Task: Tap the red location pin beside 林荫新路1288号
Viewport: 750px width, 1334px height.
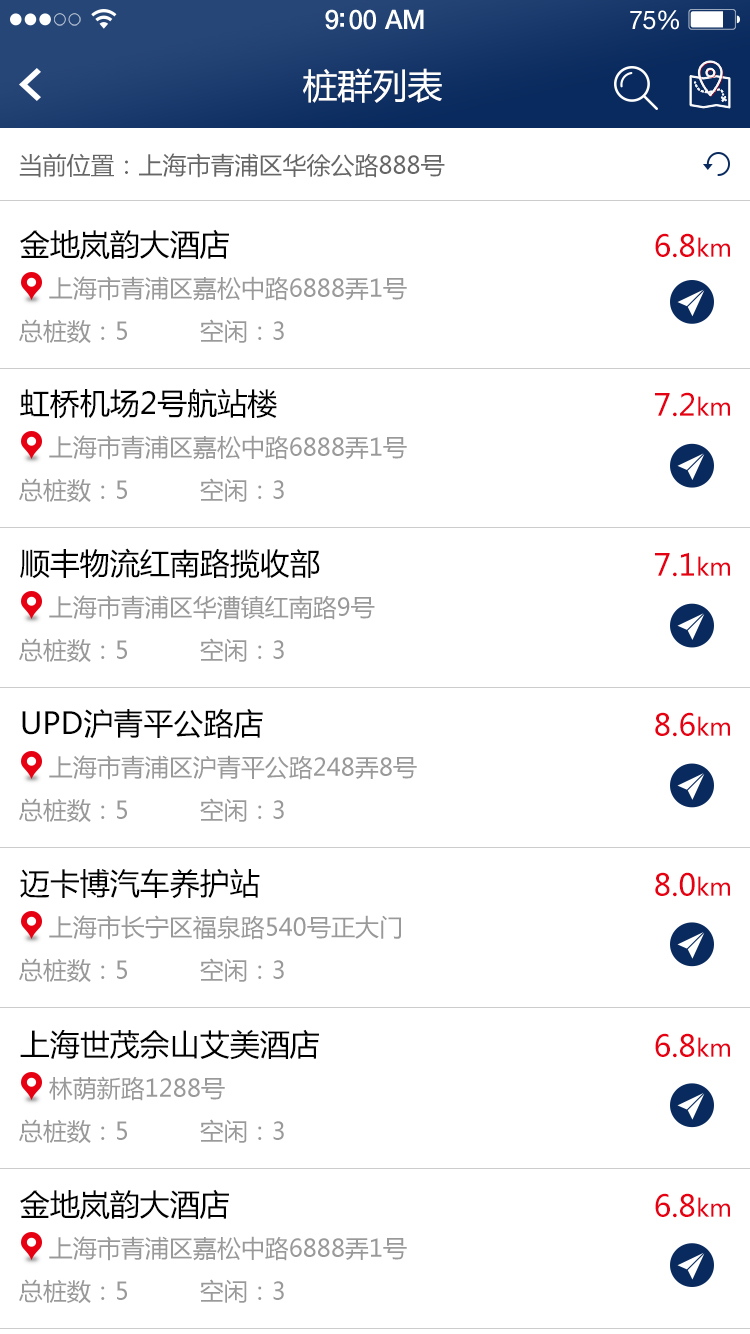Action: coord(30,1086)
